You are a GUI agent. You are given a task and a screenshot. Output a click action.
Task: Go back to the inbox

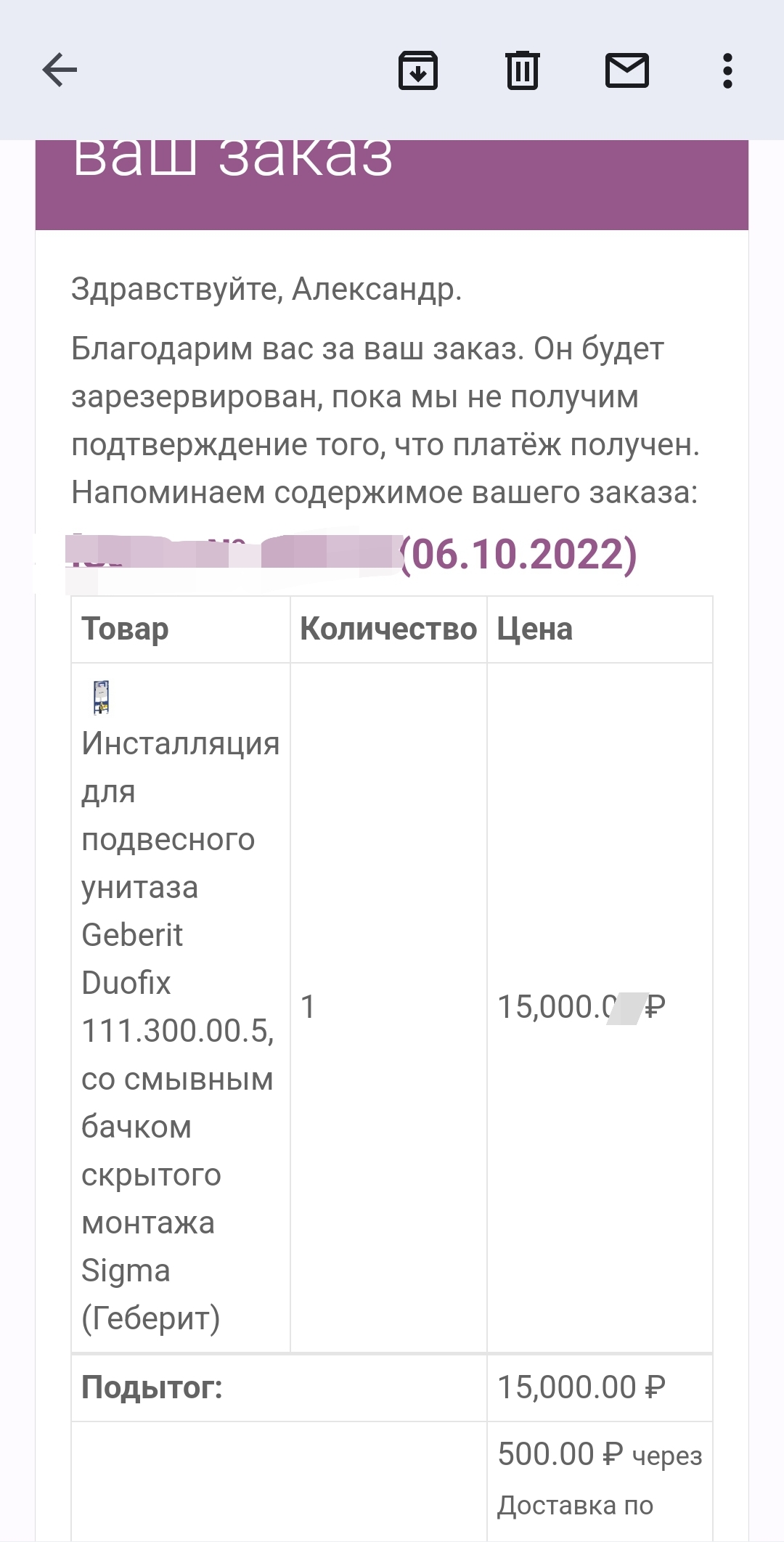60,70
